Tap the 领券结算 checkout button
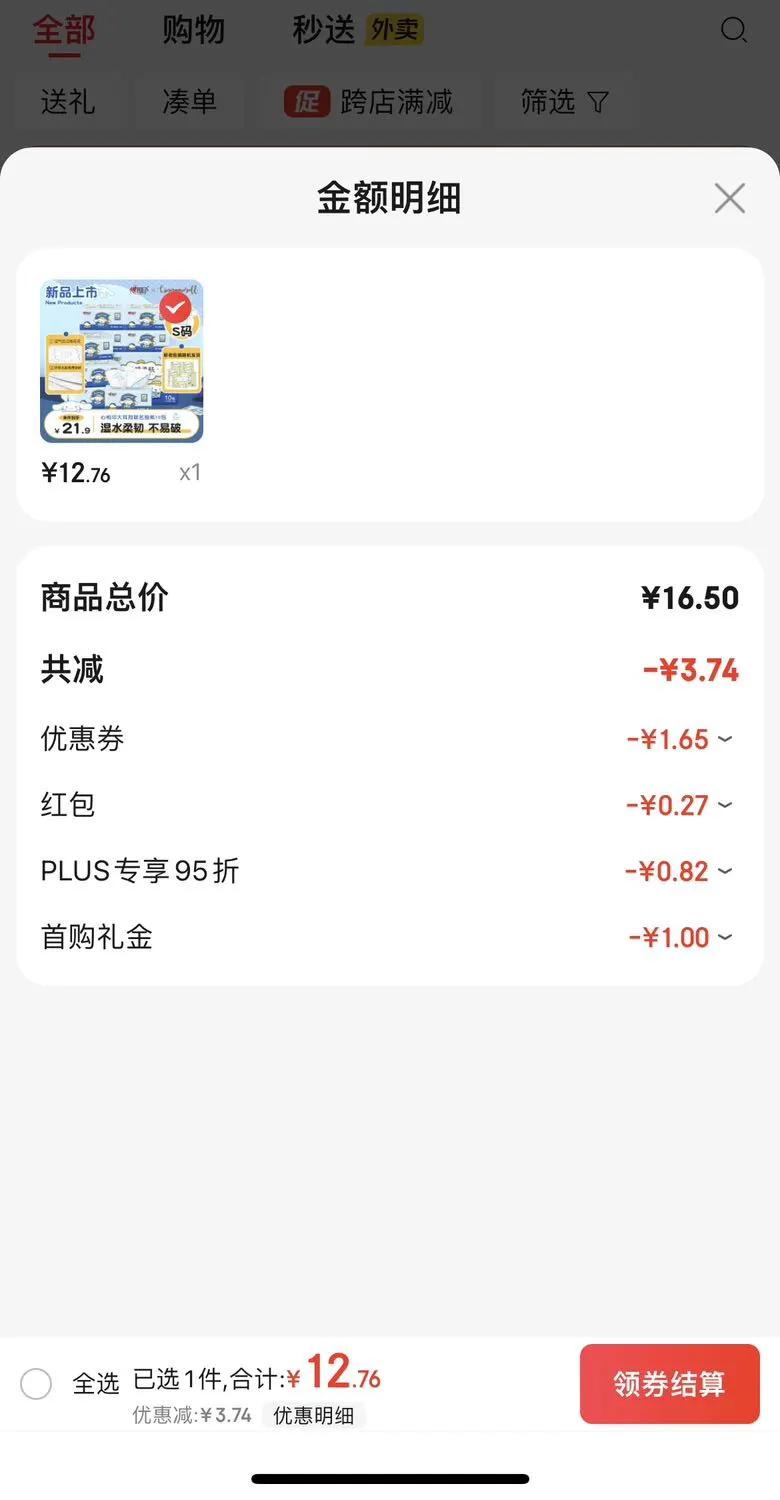 [669, 1384]
